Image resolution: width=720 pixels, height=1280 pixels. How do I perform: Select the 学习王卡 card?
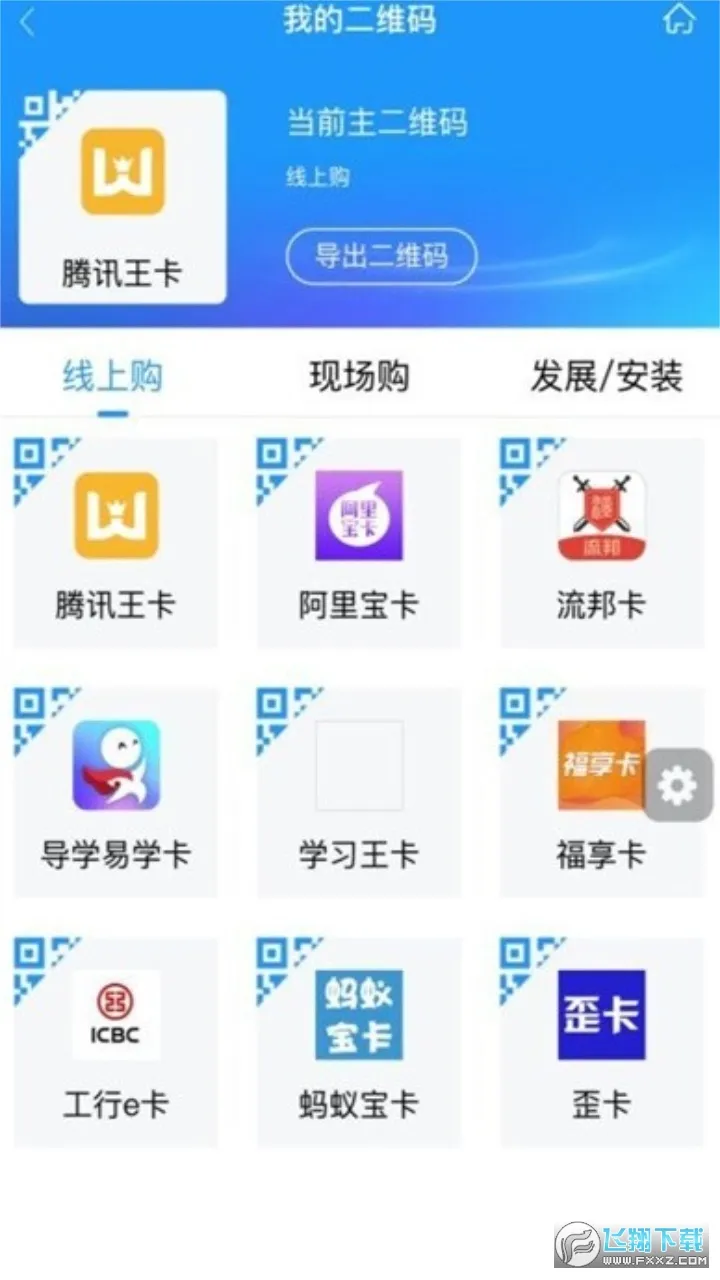tap(359, 793)
